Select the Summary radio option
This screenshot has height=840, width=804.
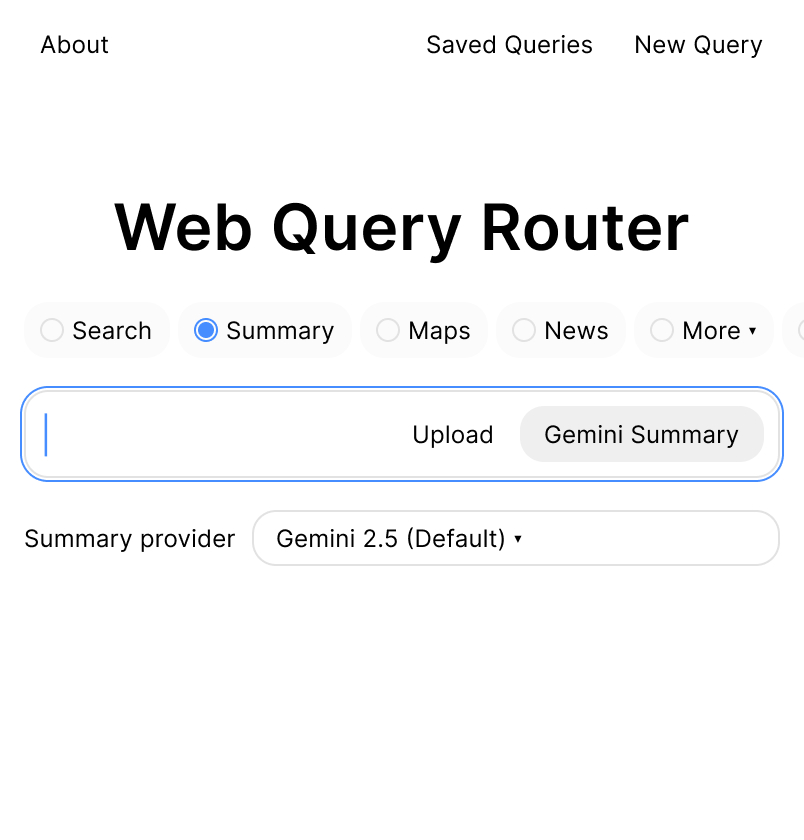pyautogui.click(x=265, y=330)
